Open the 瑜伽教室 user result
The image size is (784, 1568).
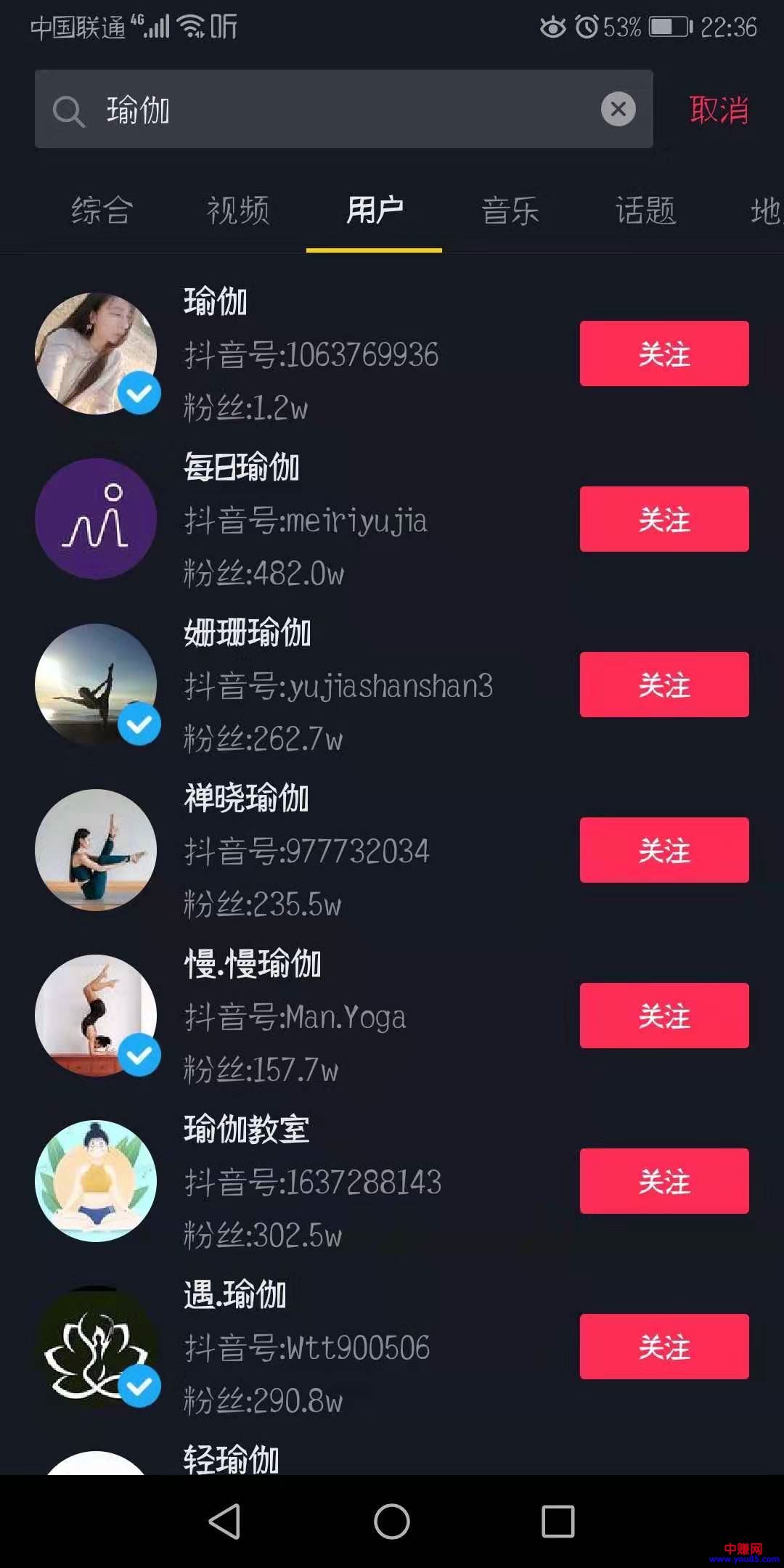pyautogui.click(x=247, y=1130)
